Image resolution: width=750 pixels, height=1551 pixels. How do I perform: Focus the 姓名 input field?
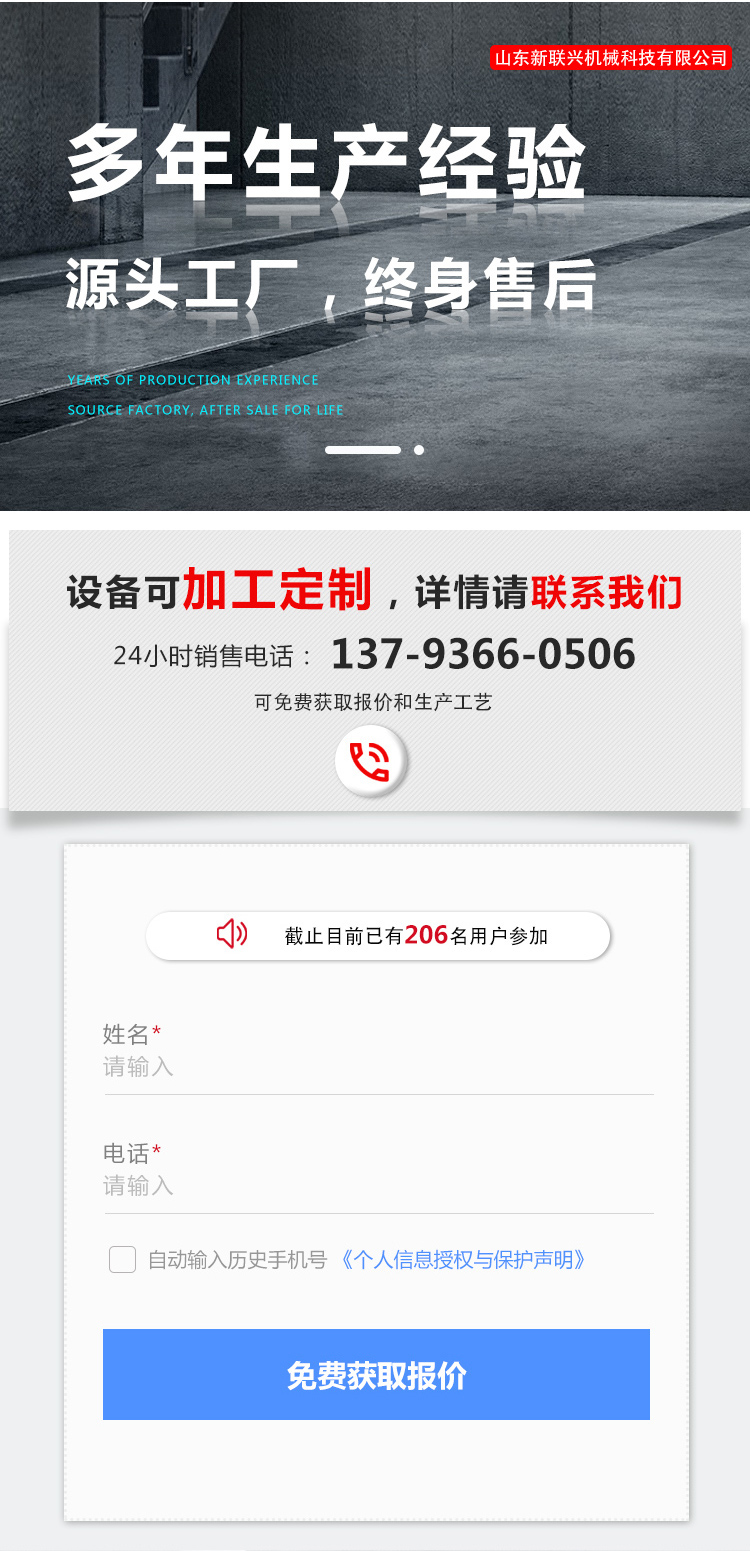[x=378, y=1067]
